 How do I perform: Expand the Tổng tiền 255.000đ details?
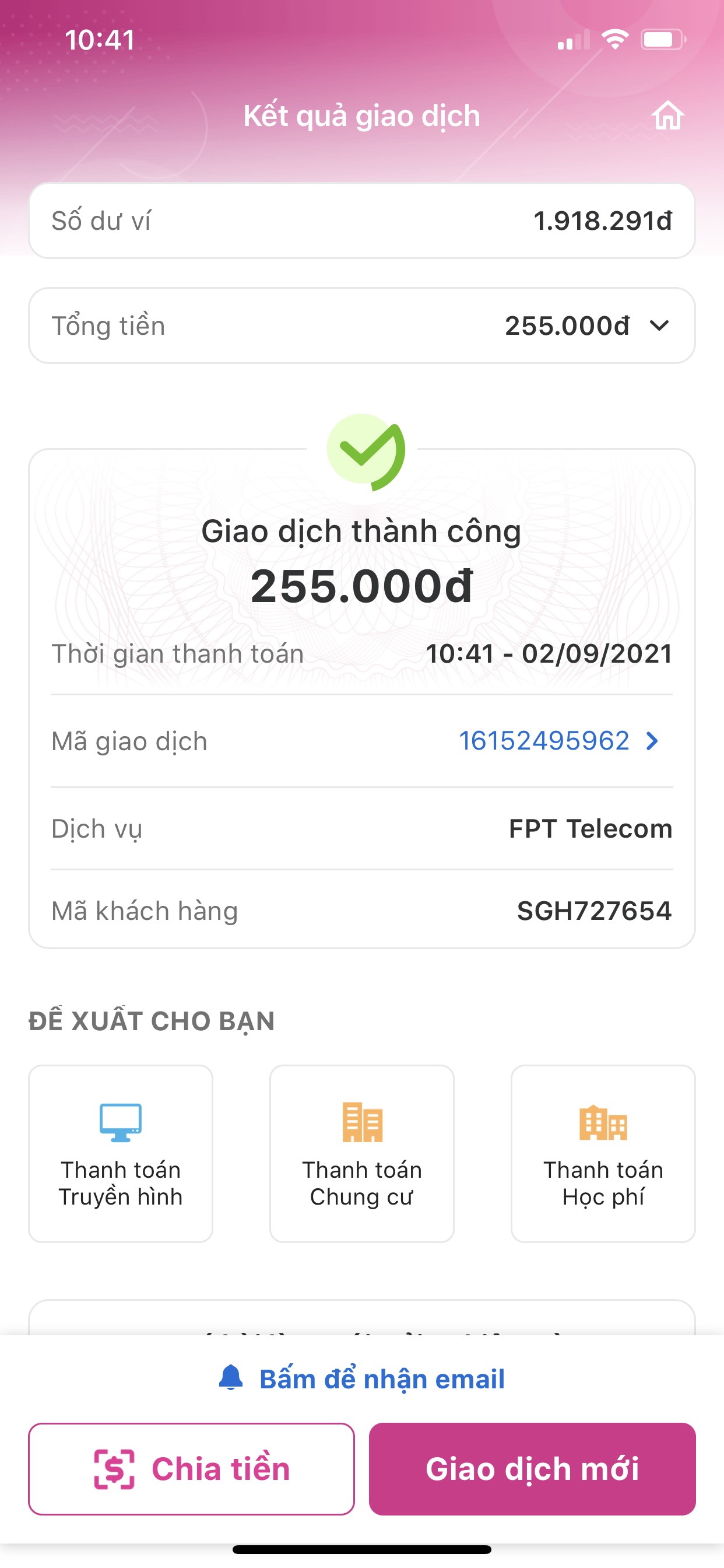(659, 325)
